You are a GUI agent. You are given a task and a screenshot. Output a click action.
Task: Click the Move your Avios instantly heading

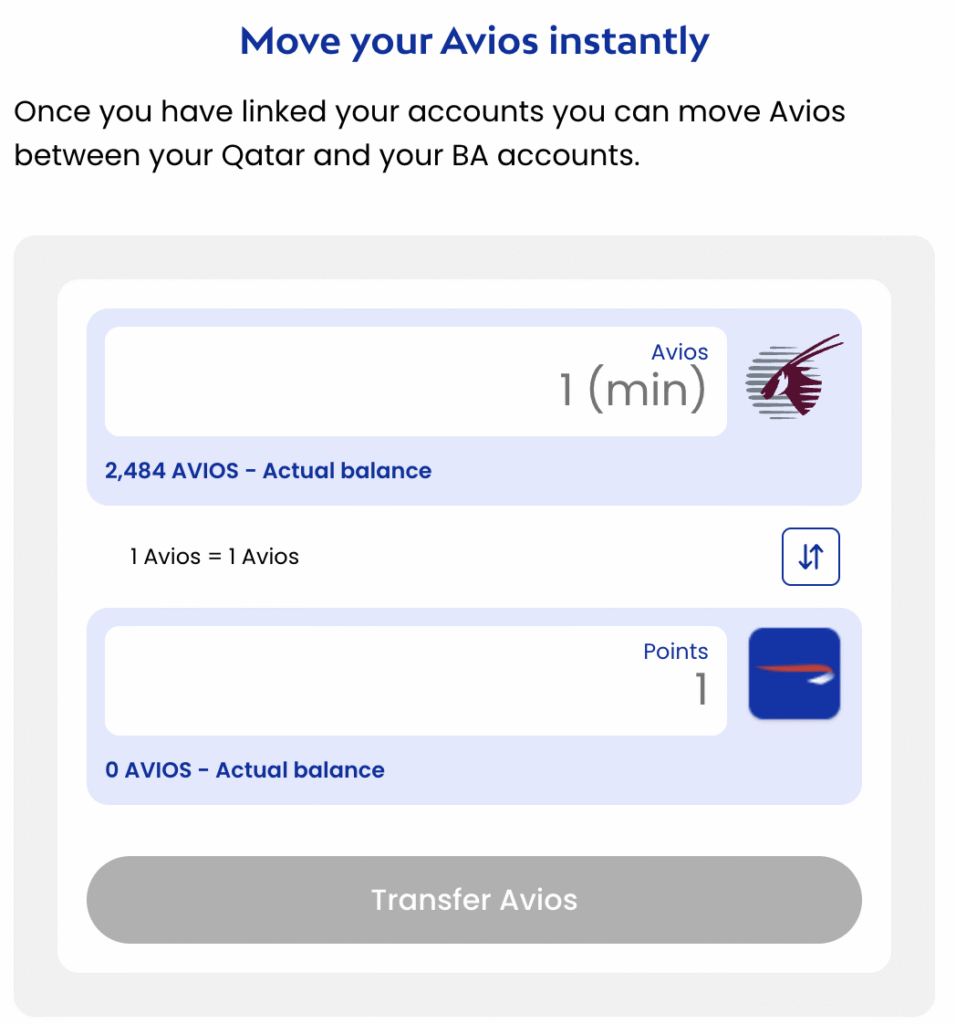(474, 42)
